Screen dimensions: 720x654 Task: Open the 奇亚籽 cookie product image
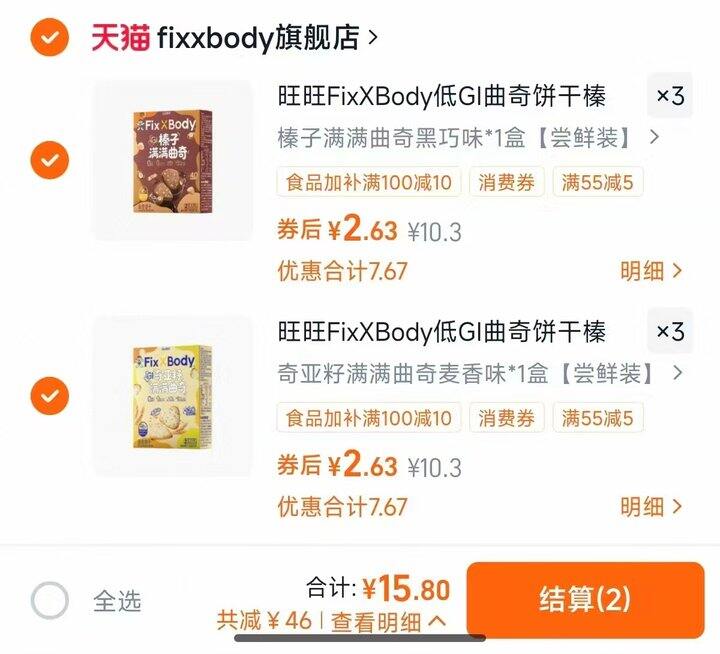pyautogui.click(x=172, y=396)
